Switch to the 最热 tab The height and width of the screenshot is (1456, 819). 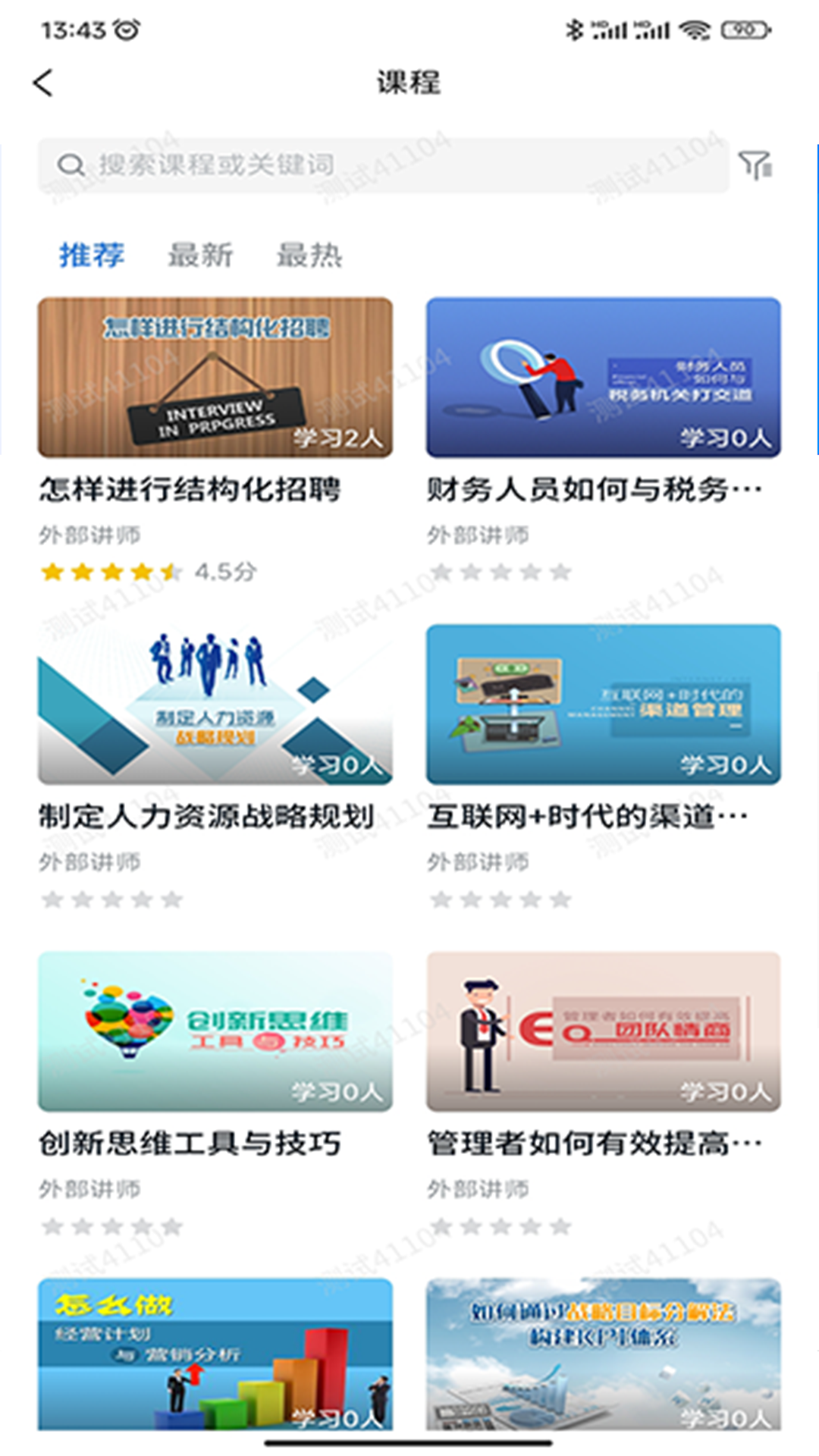(309, 255)
